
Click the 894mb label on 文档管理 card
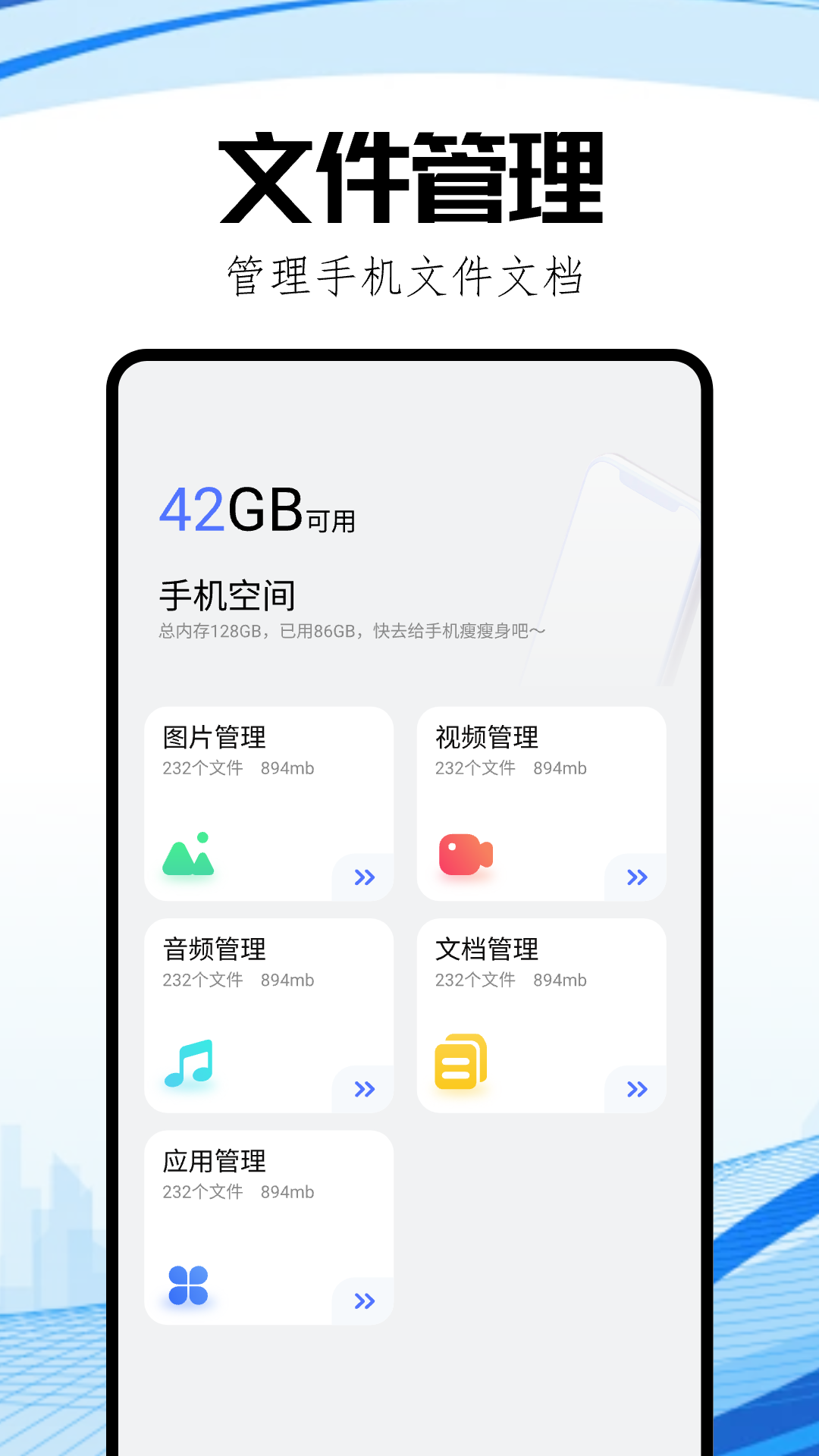[x=560, y=980]
